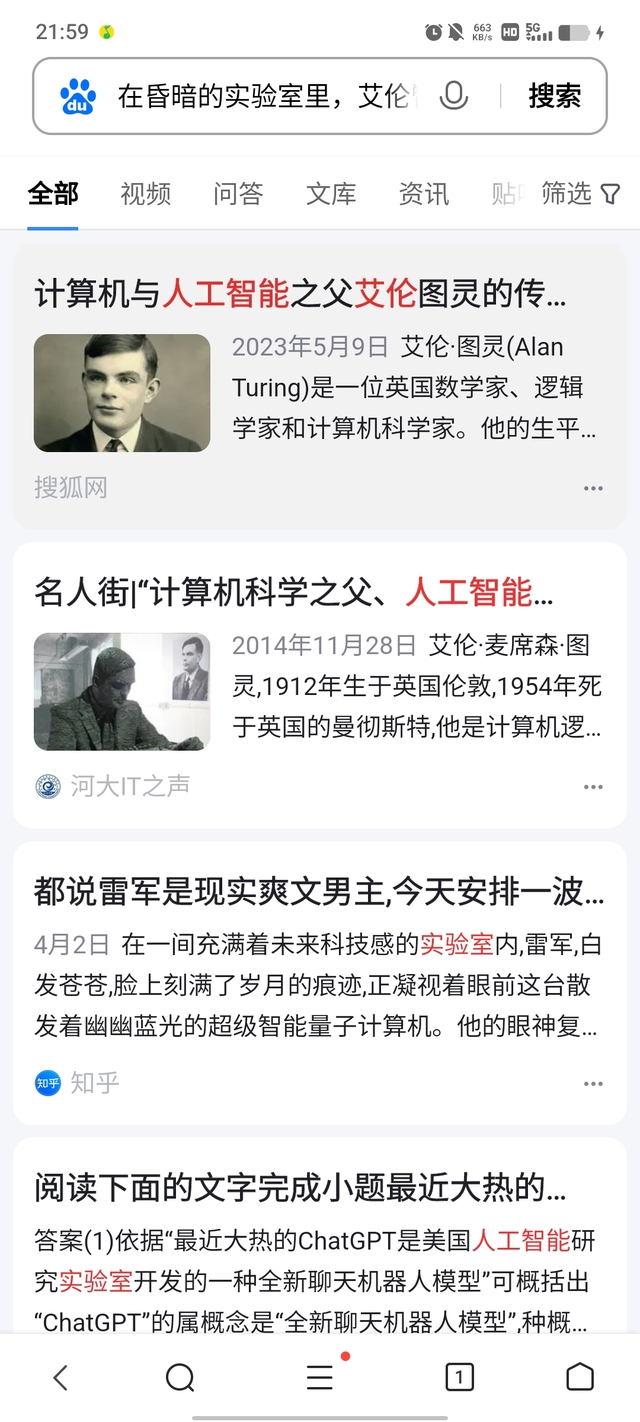Screen dimensions: 640x1422
Task: Open the tab switcher showing 1 window
Action: coord(459,1377)
